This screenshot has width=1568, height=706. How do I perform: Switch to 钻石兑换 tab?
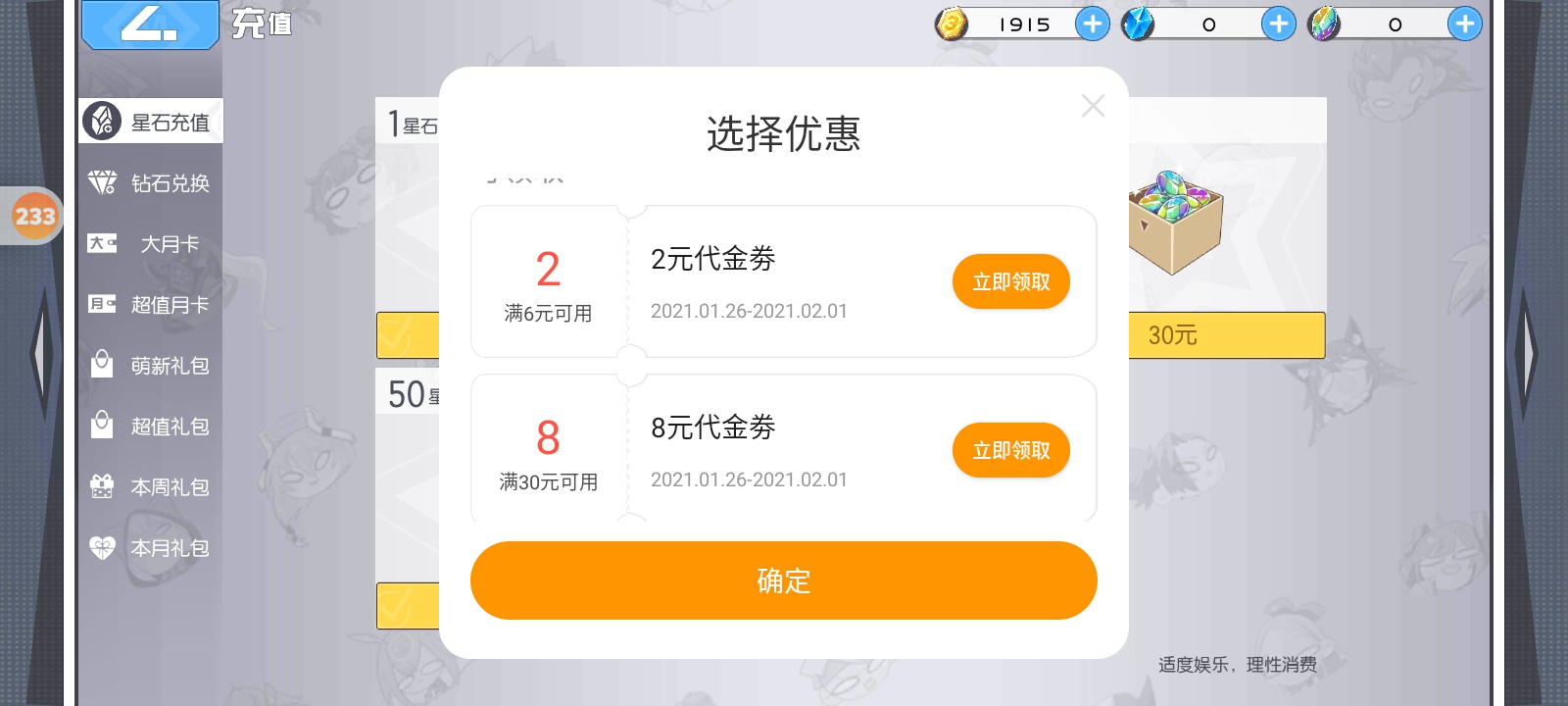[152, 183]
